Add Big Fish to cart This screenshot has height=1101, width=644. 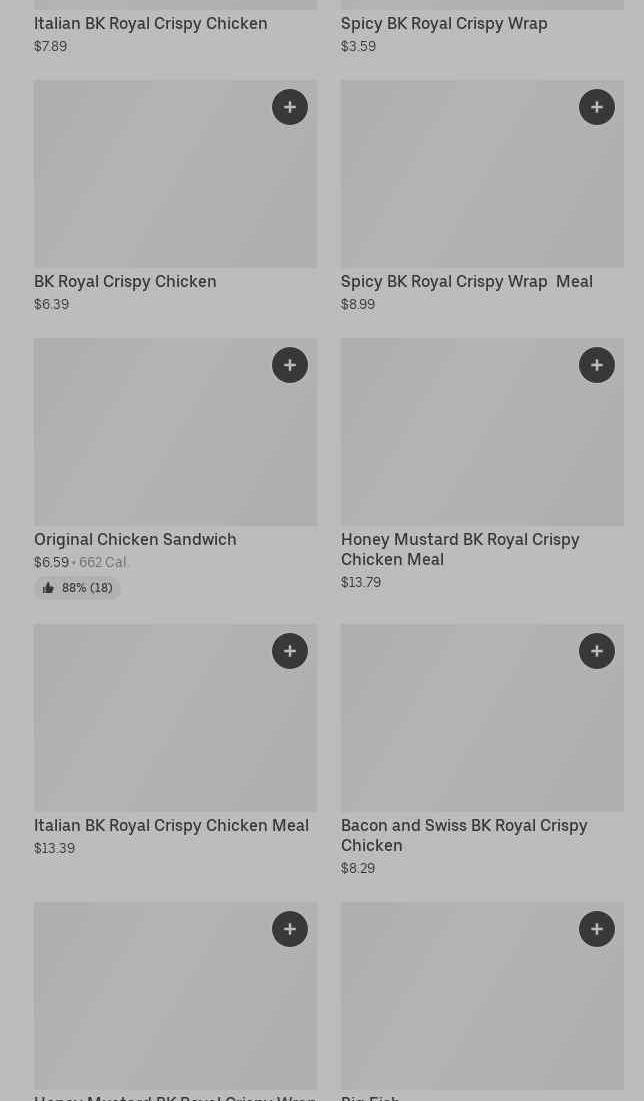pos(597,929)
